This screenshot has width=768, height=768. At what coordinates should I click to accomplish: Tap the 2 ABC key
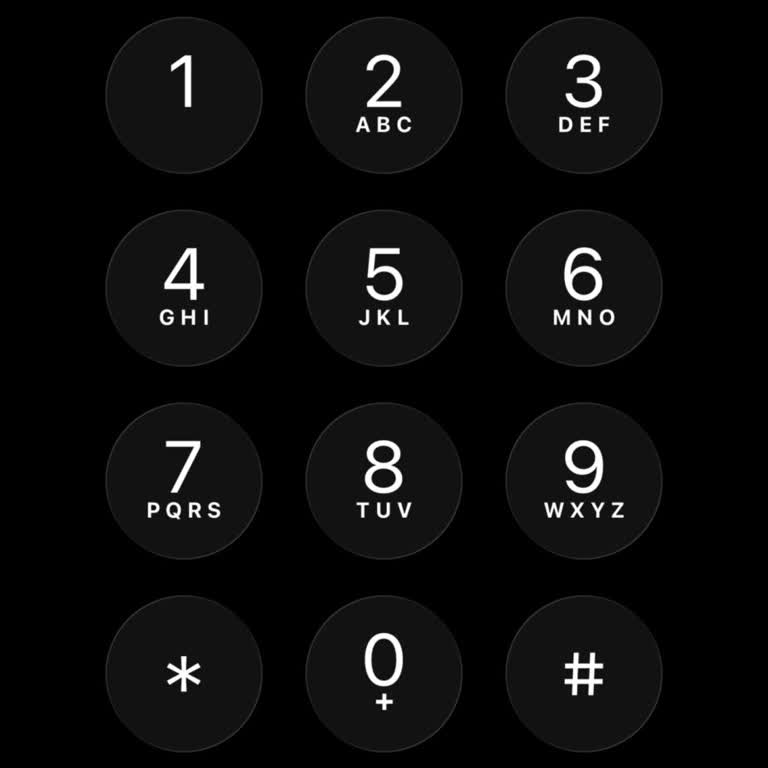point(384,95)
